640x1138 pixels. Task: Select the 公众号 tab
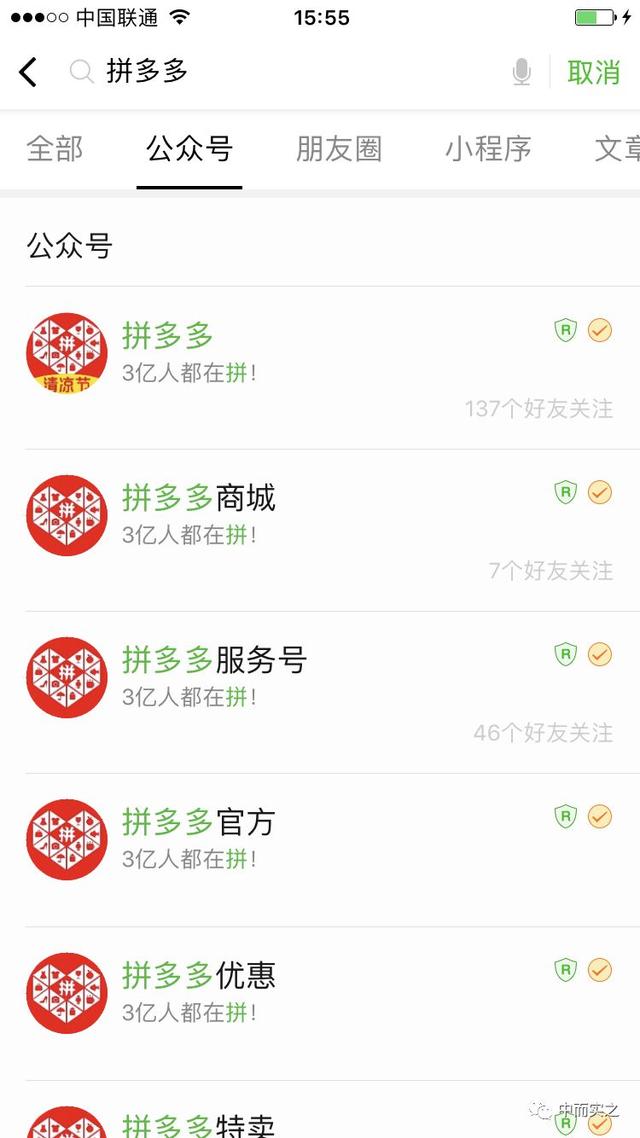(189, 149)
